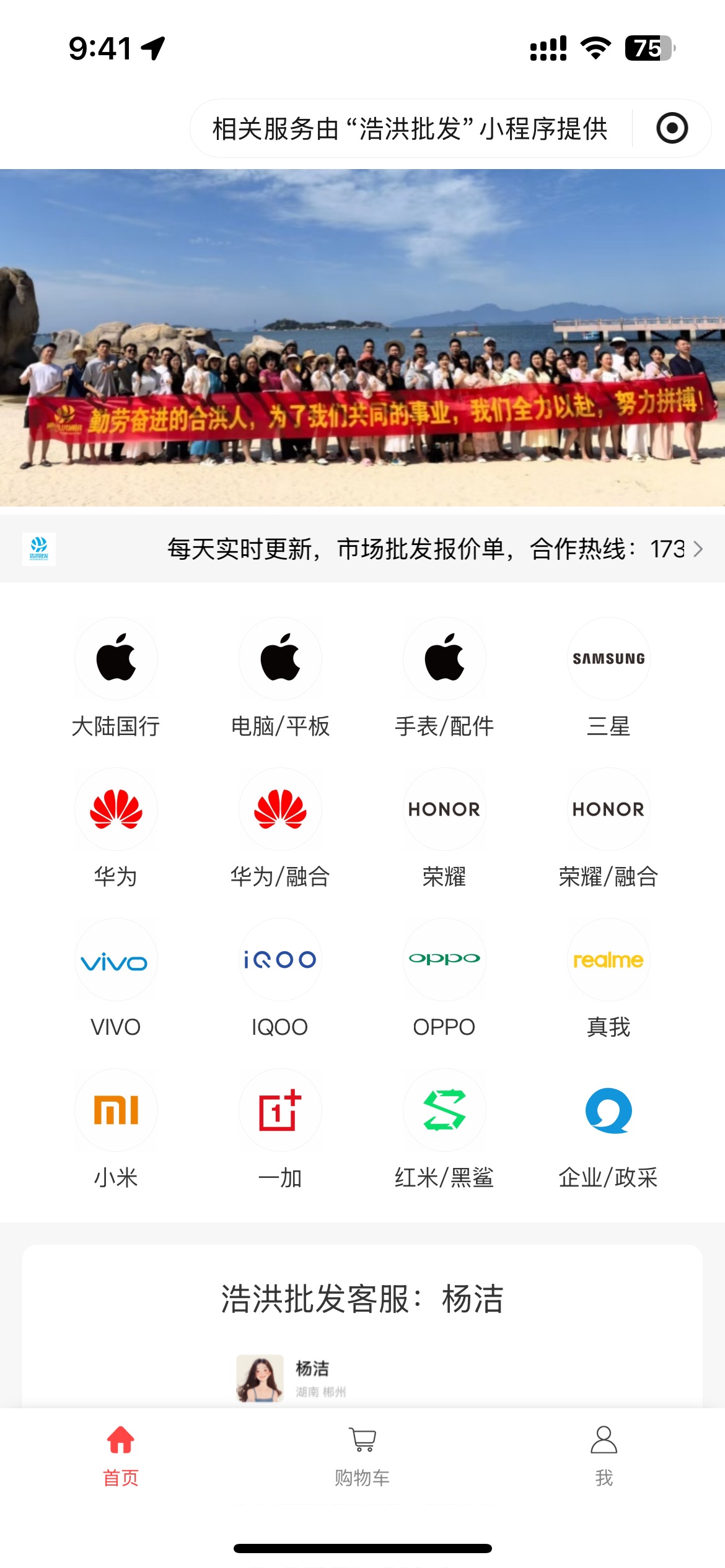Go to the 我 profile tab
The height and width of the screenshot is (1568, 725).
pos(604,1456)
